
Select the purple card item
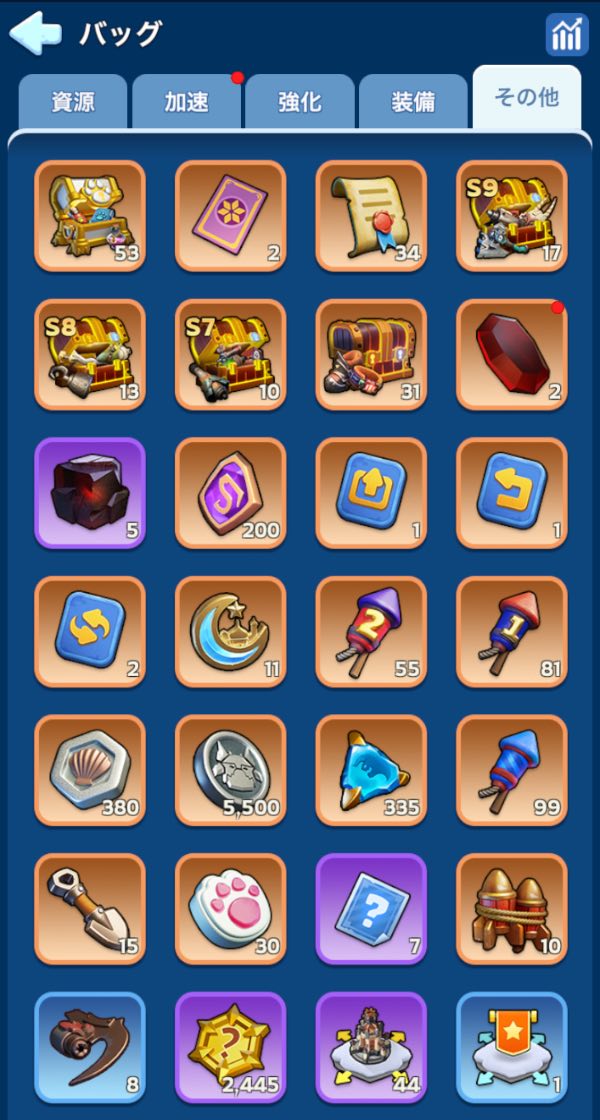click(x=231, y=215)
